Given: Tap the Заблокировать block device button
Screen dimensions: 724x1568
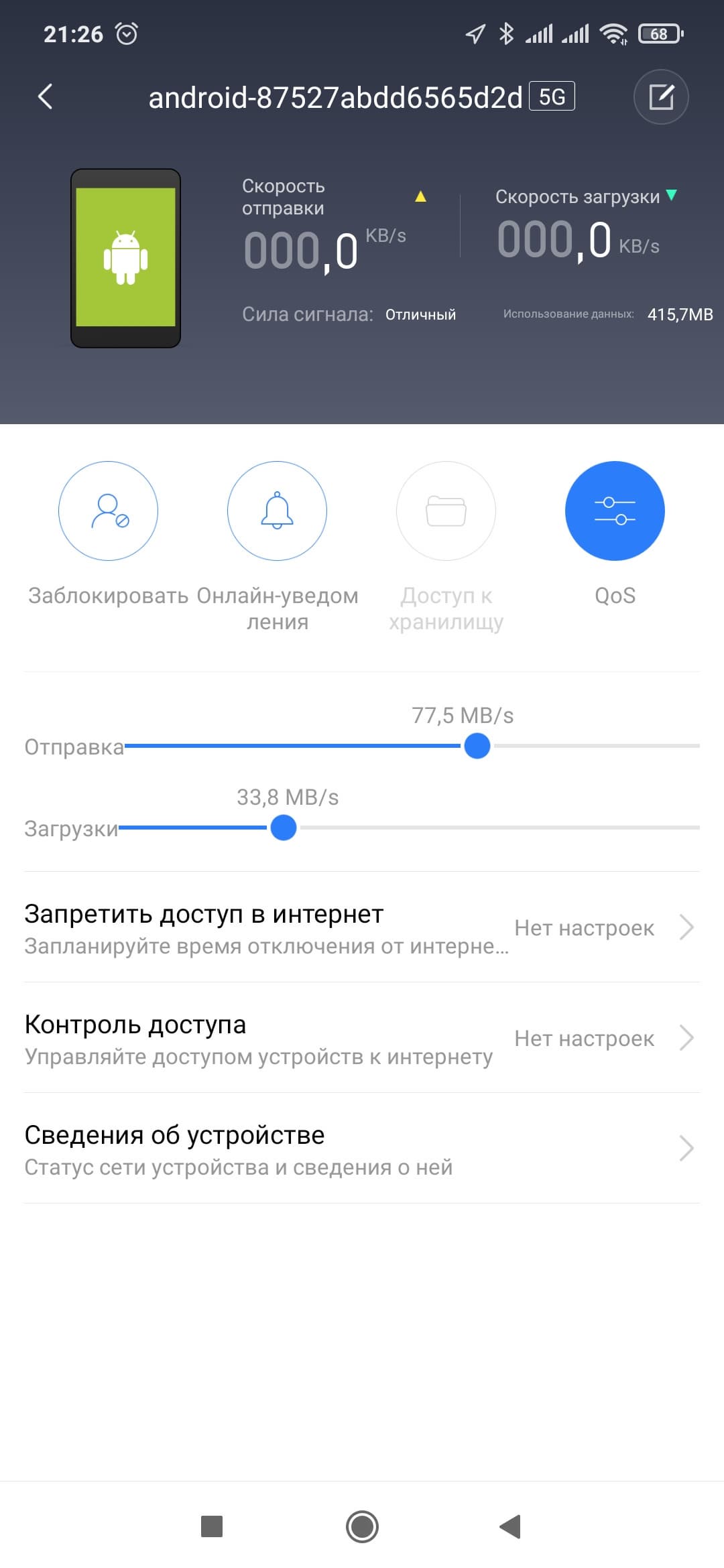Looking at the screenshot, I should [x=108, y=511].
